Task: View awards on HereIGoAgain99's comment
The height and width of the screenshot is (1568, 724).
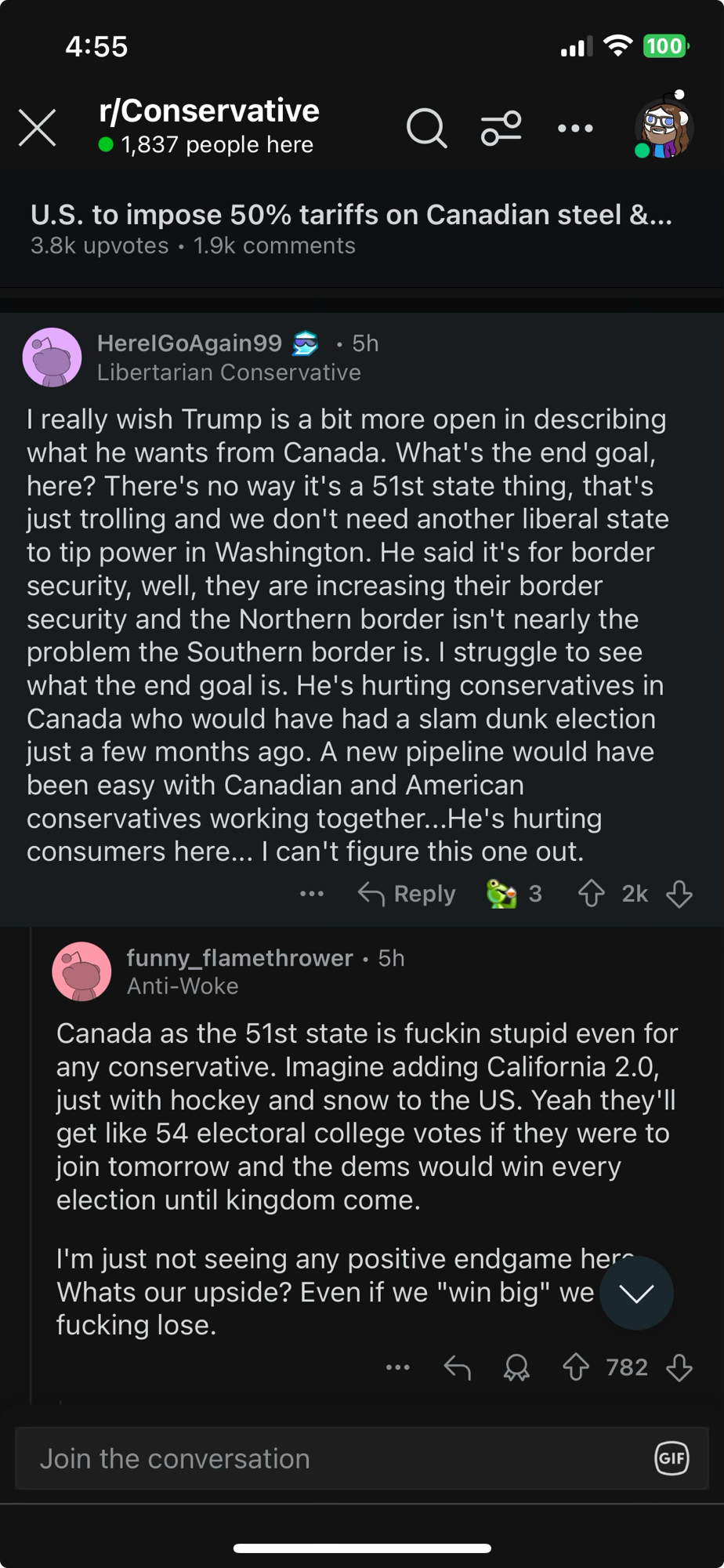Action: coord(513,894)
